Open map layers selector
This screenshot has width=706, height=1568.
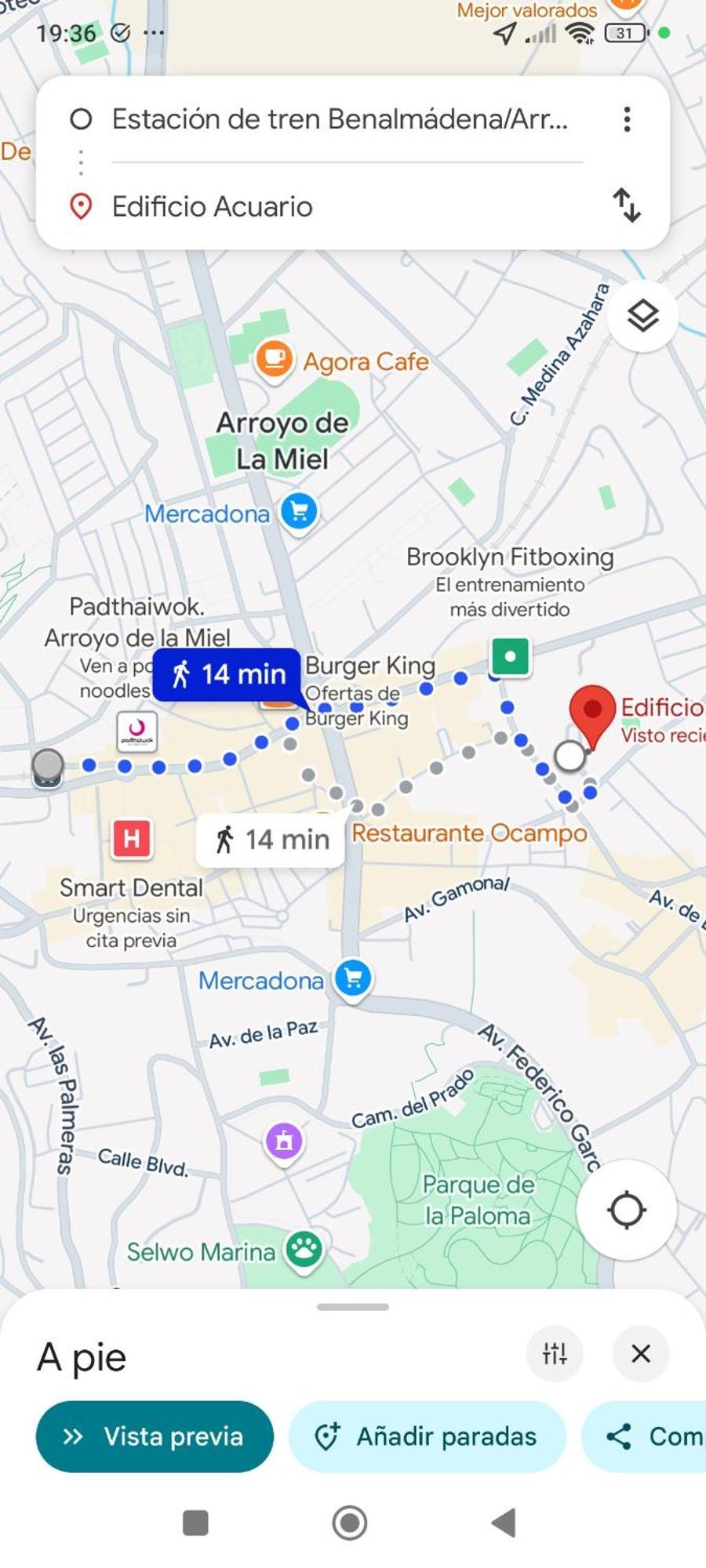642,316
